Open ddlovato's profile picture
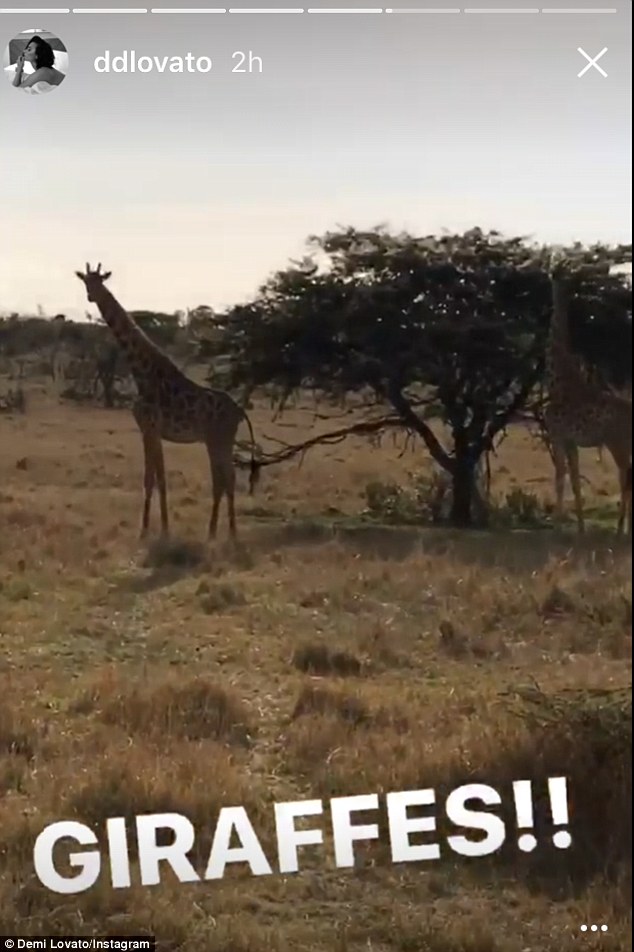Viewport: 634px width, 952px height. click(x=37, y=61)
